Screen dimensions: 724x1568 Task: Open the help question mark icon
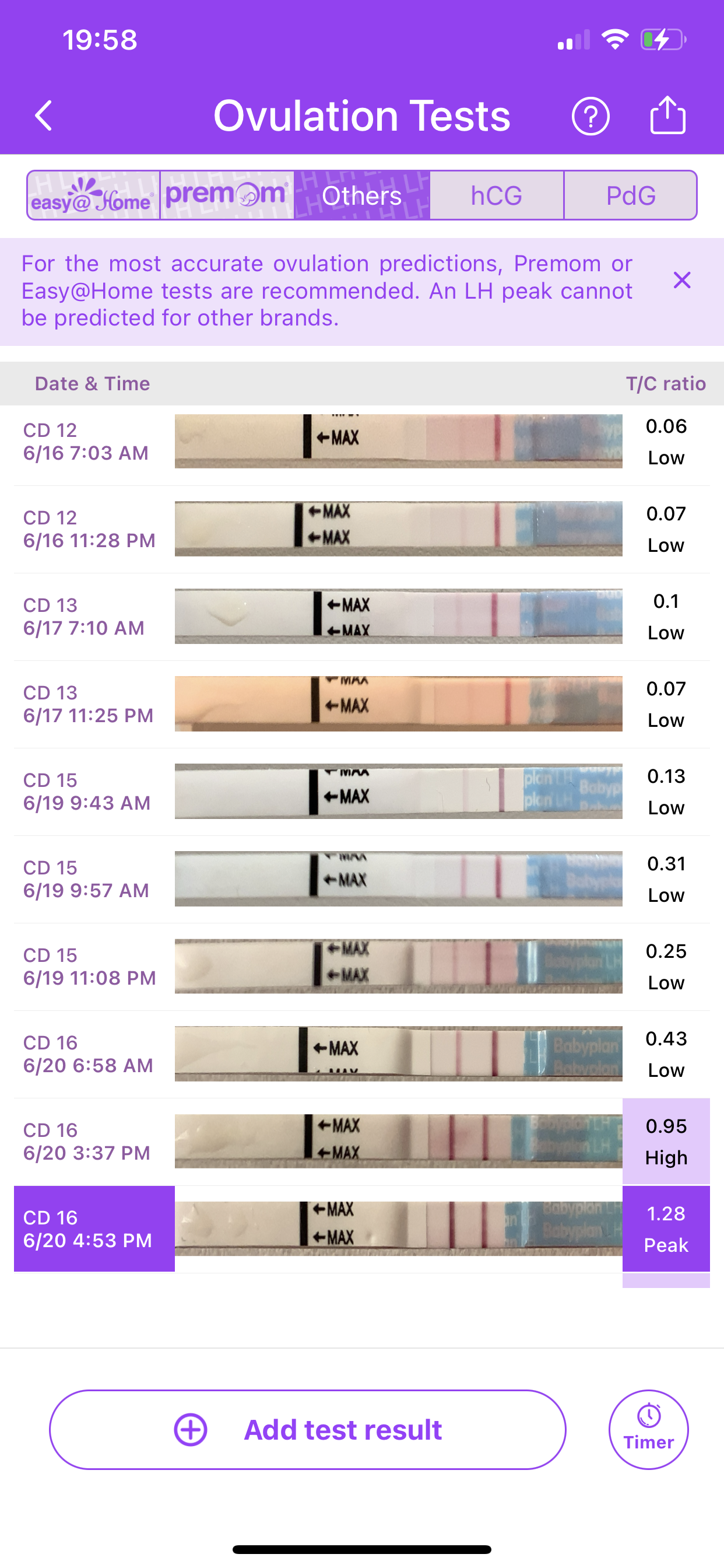point(590,116)
